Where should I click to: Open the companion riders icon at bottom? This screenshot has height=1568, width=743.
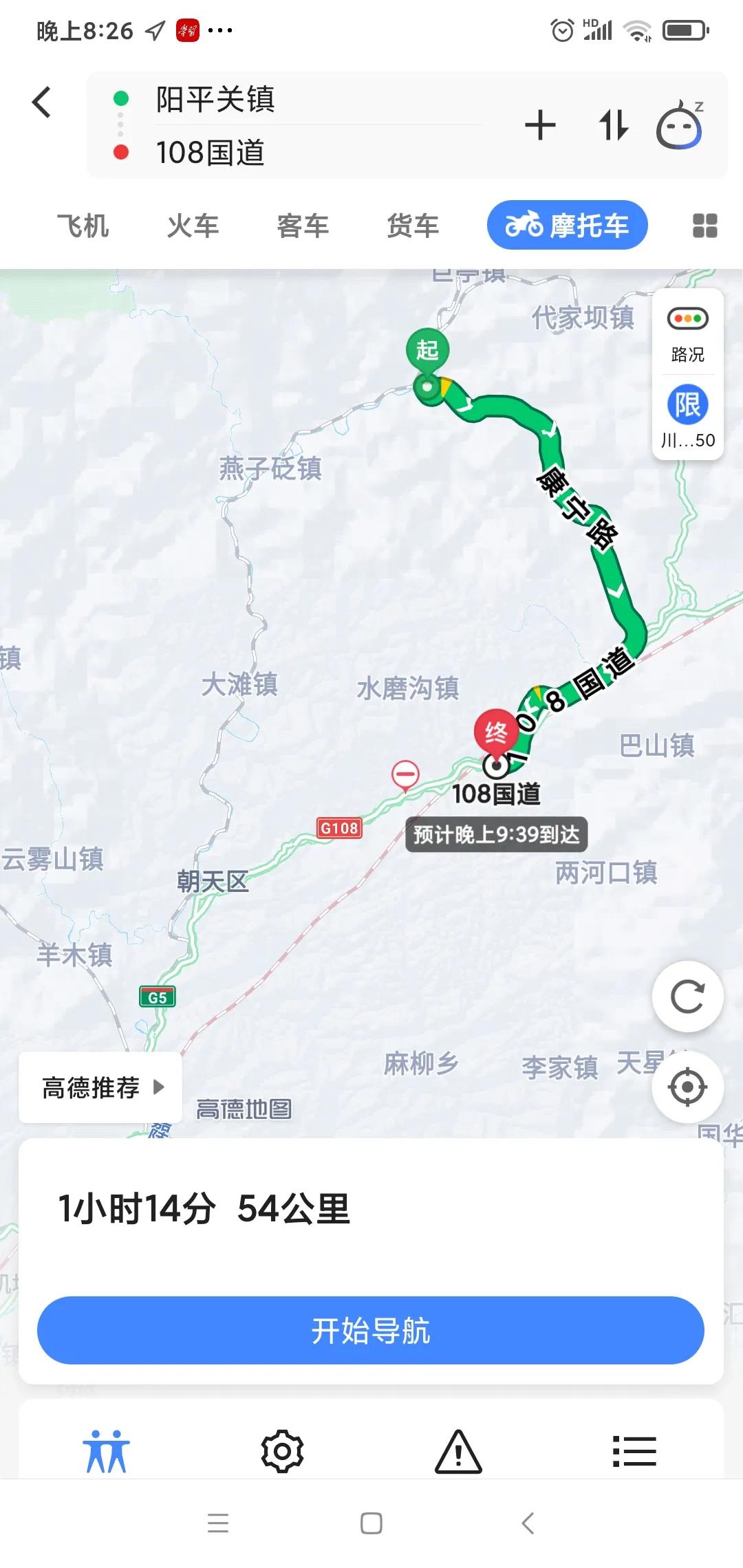[107, 1450]
